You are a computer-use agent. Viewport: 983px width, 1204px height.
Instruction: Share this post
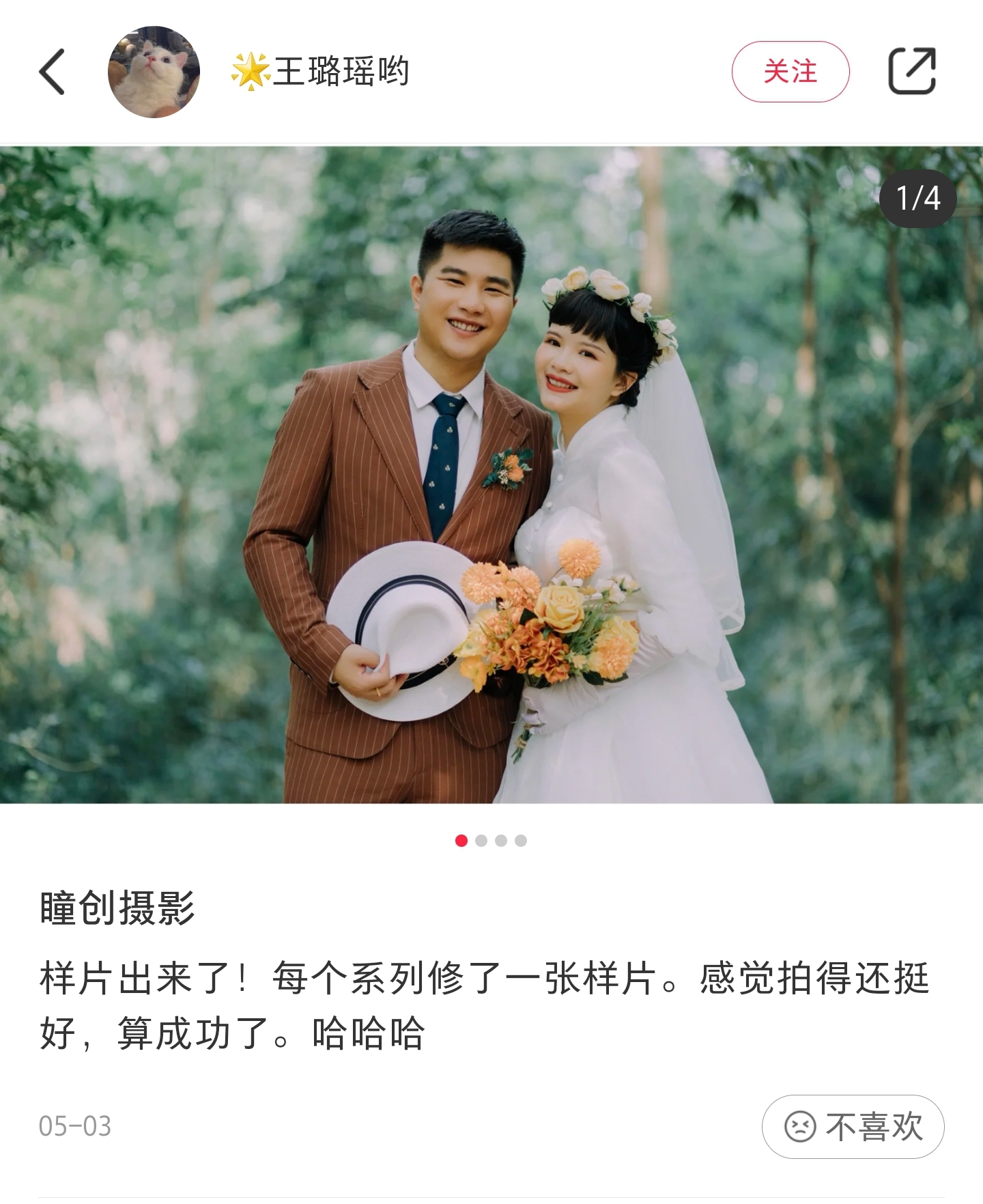[911, 71]
